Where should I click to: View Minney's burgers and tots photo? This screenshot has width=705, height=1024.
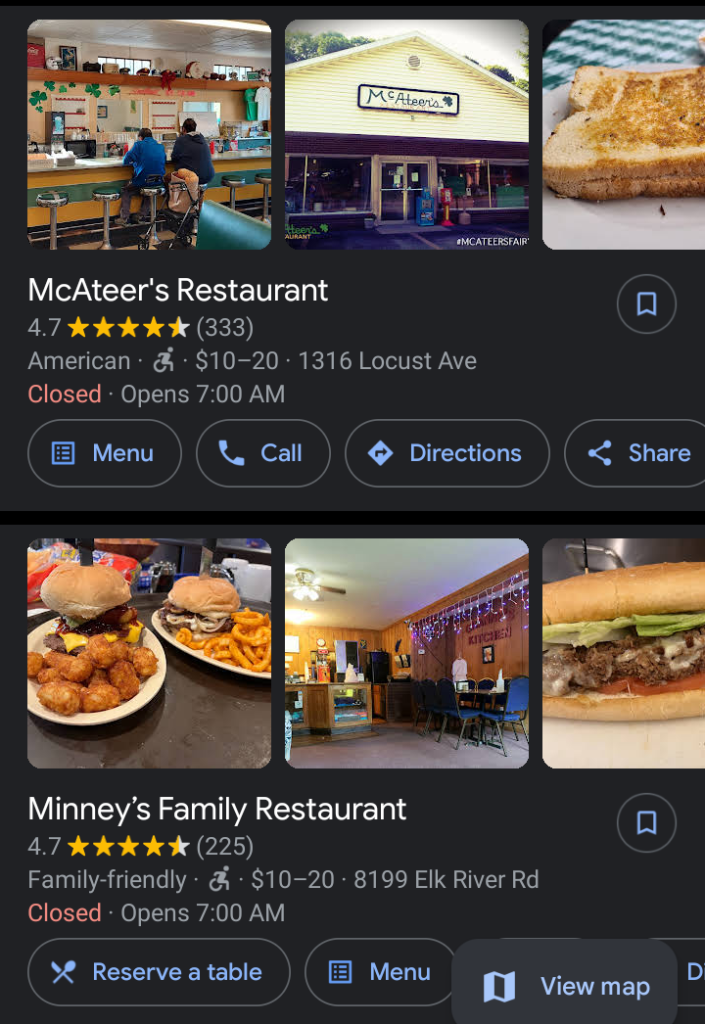coord(149,653)
